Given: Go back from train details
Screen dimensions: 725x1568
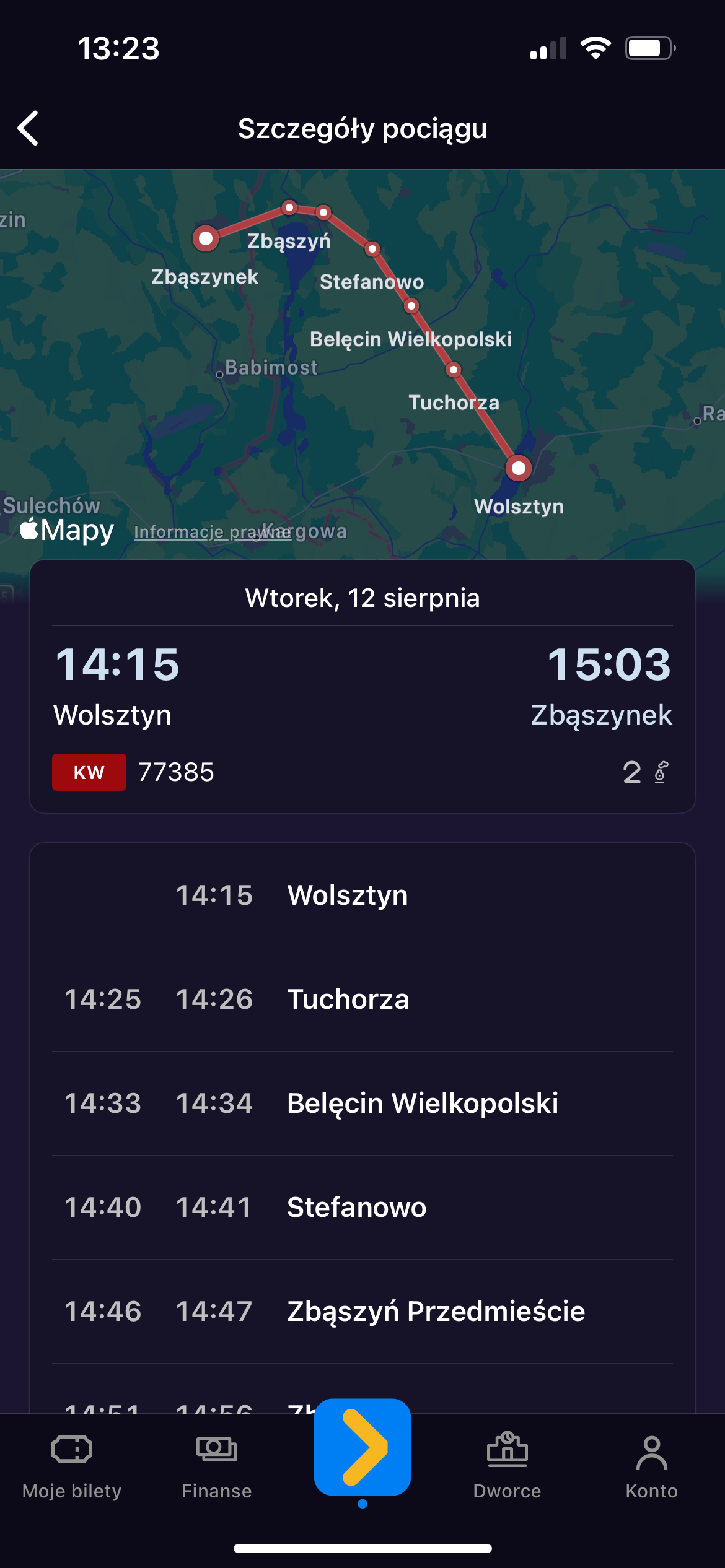Looking at the screenshot, I should click(x=29, y=128).
